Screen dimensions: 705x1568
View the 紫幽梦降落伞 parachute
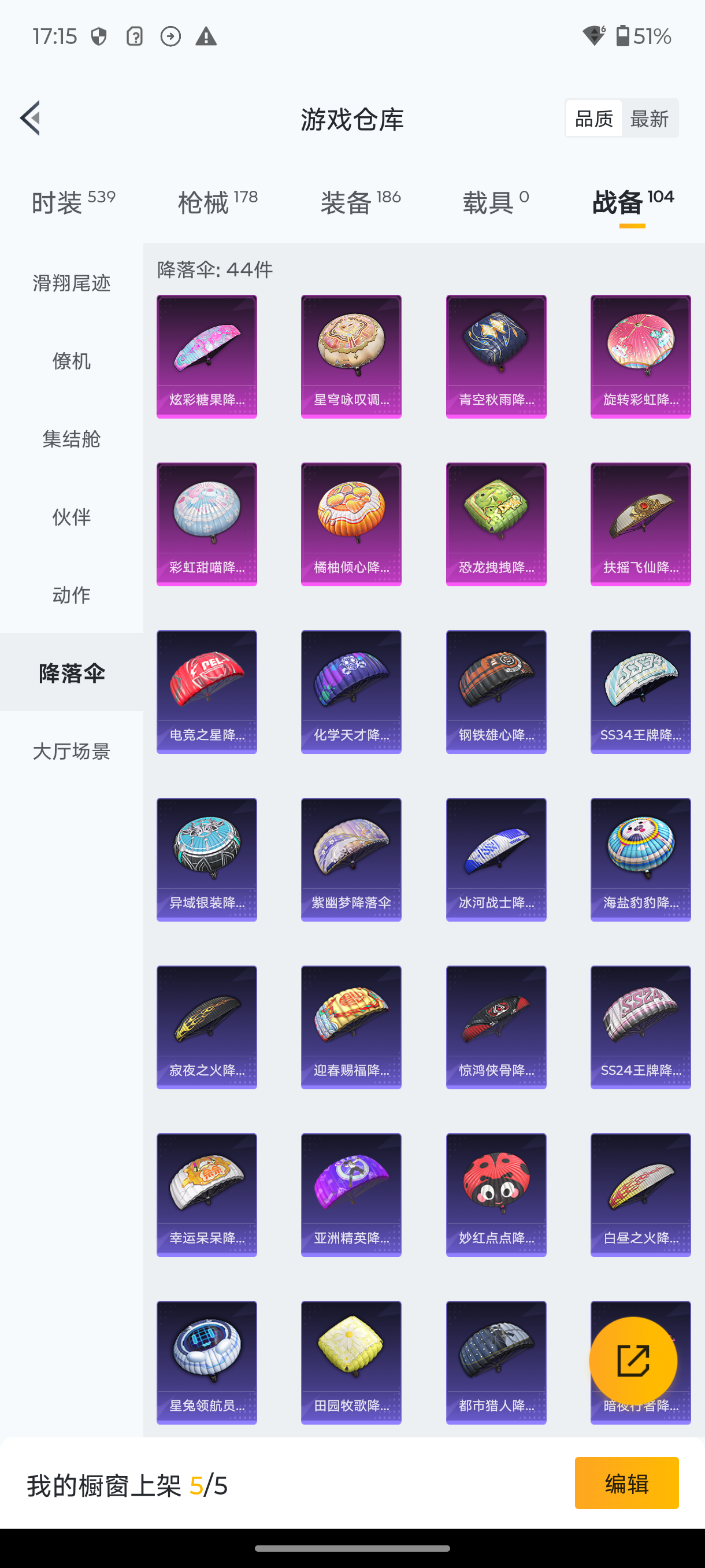coord(351,860)
